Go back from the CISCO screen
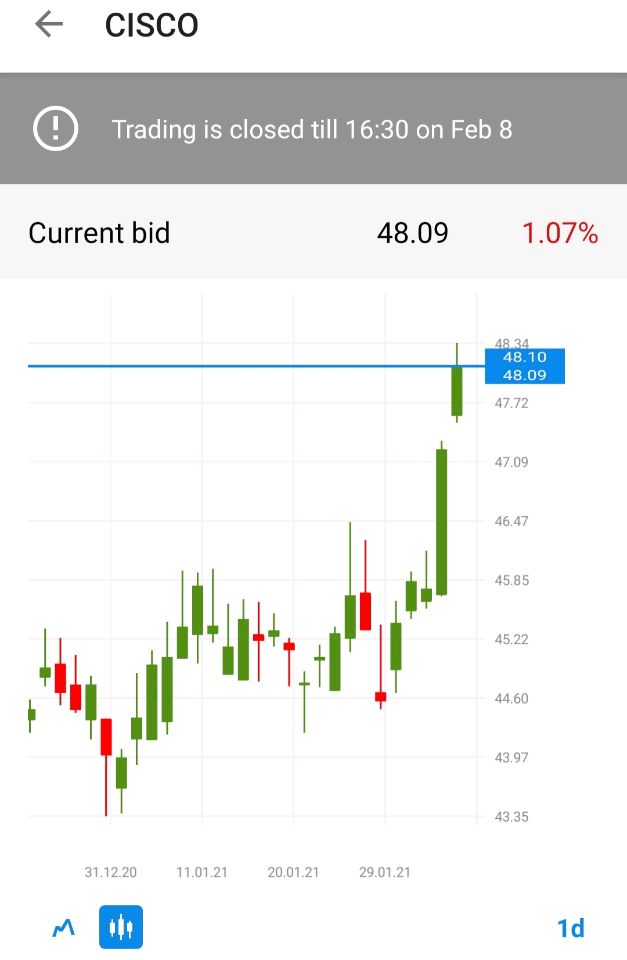 click(x=48, y=25)
